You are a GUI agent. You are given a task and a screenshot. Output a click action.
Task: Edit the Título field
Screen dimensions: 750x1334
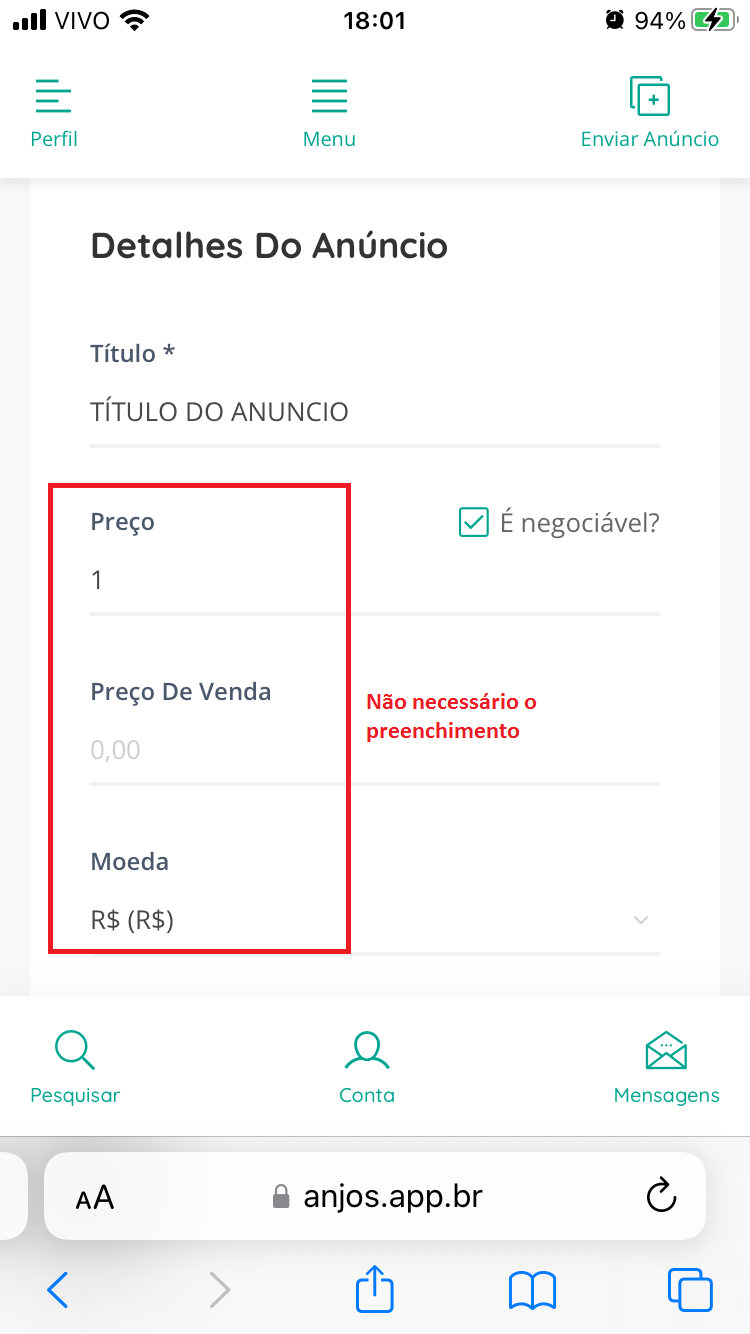click(374, 412)
